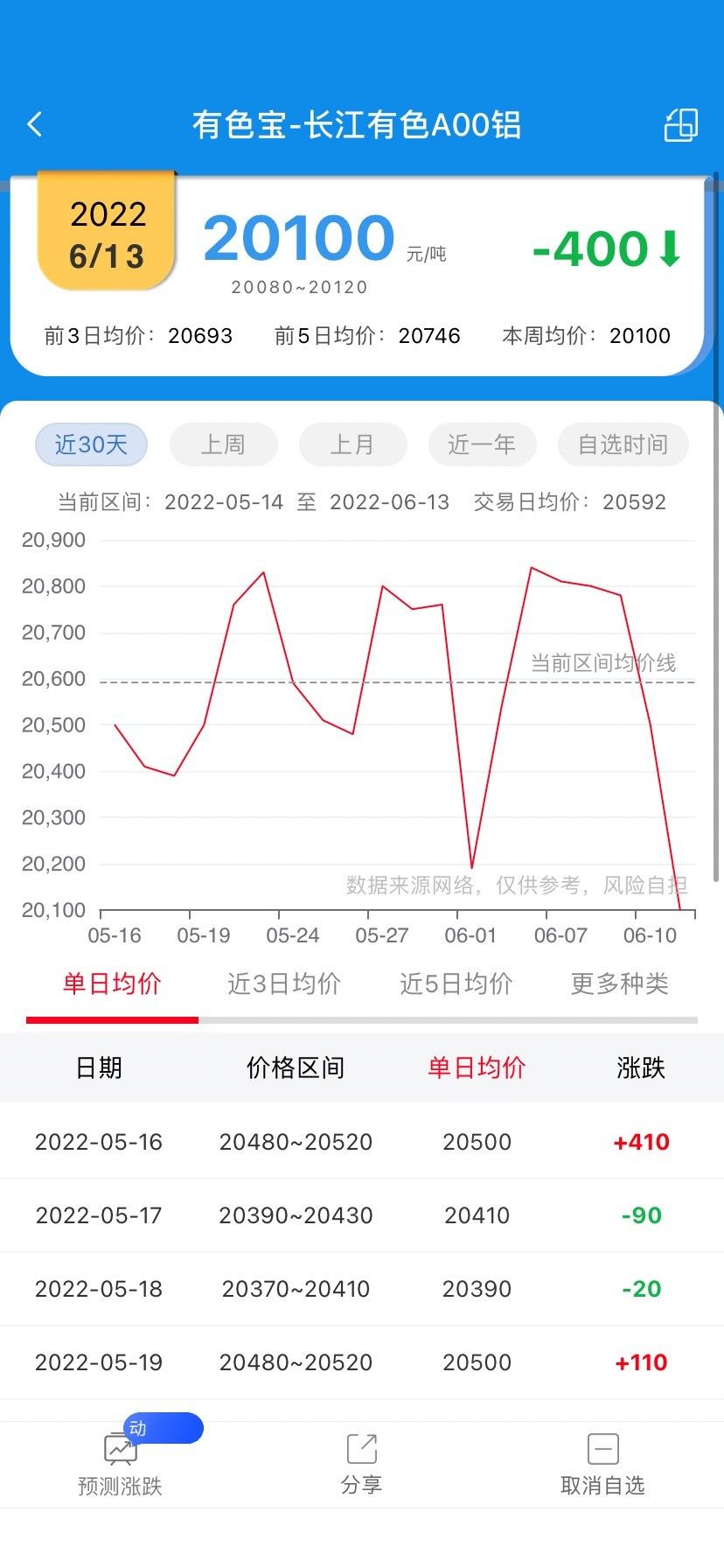Share this price page via 分享
The width and height of the screenshot is (724, 1568).
(x=361, y=1463)
